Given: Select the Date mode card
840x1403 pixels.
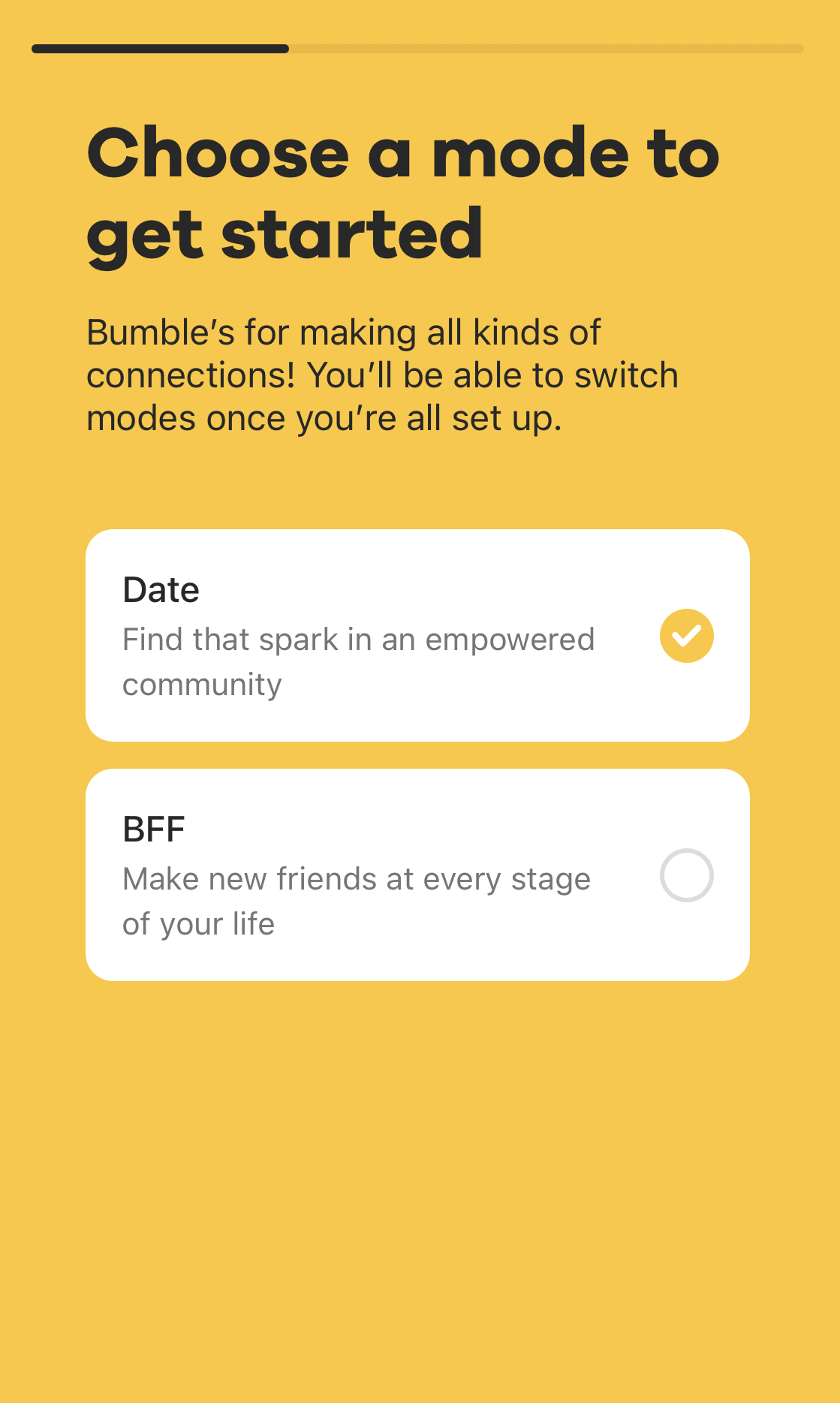Looking at the screenshot, I should click(417, 635).
